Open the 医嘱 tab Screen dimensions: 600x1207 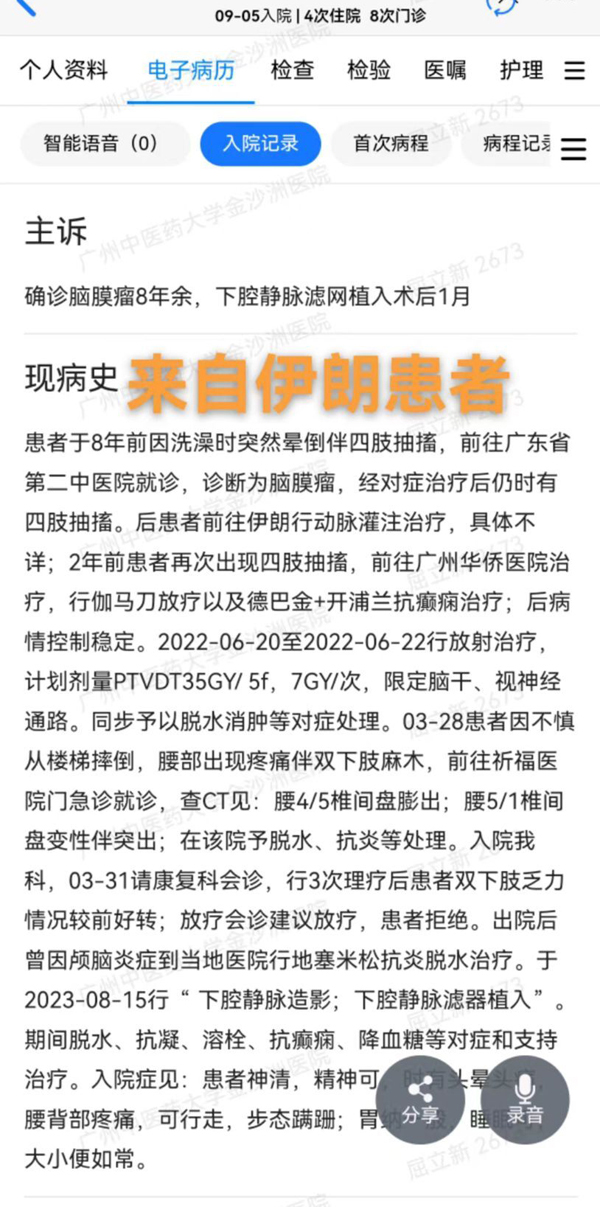(x=445, y=70)
